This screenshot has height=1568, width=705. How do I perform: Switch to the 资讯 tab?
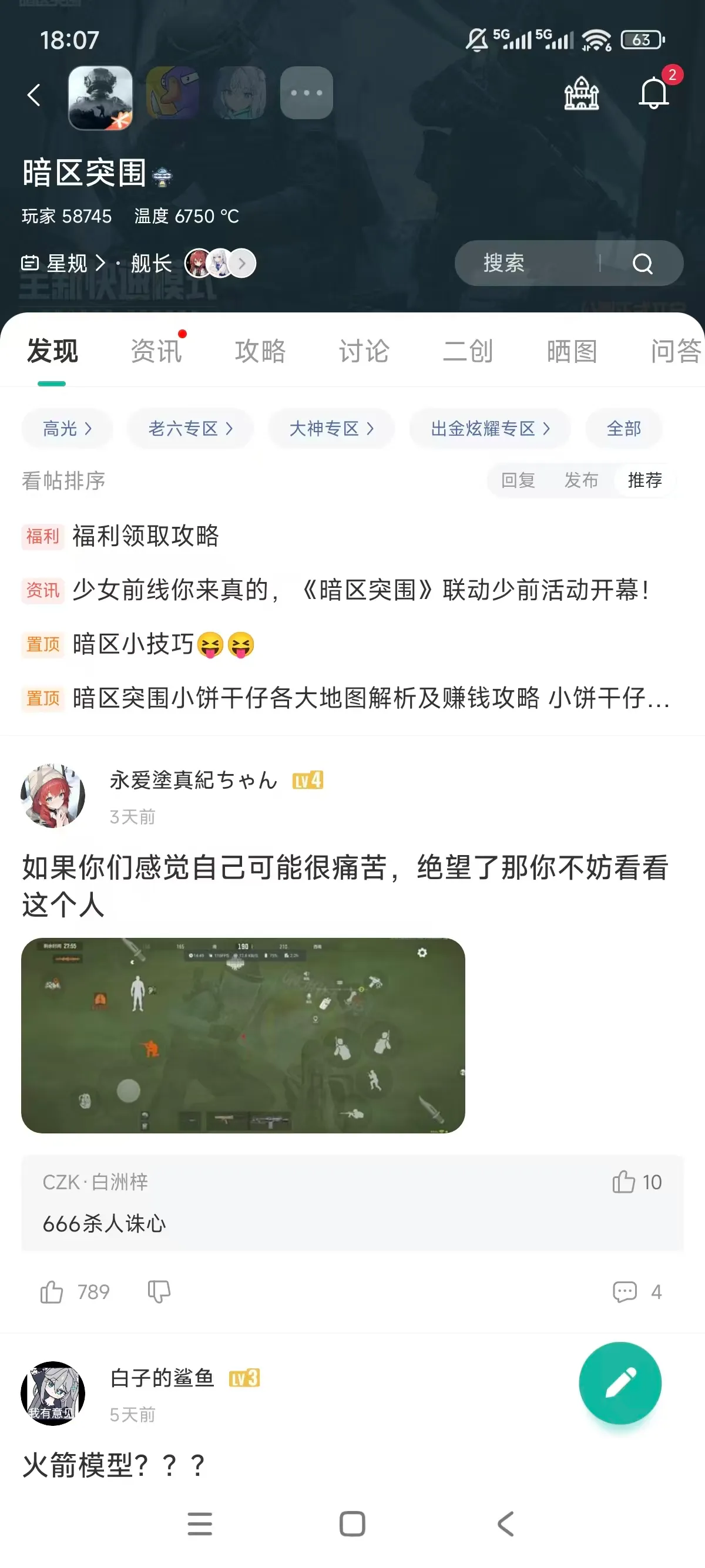[x=156, y=351]
